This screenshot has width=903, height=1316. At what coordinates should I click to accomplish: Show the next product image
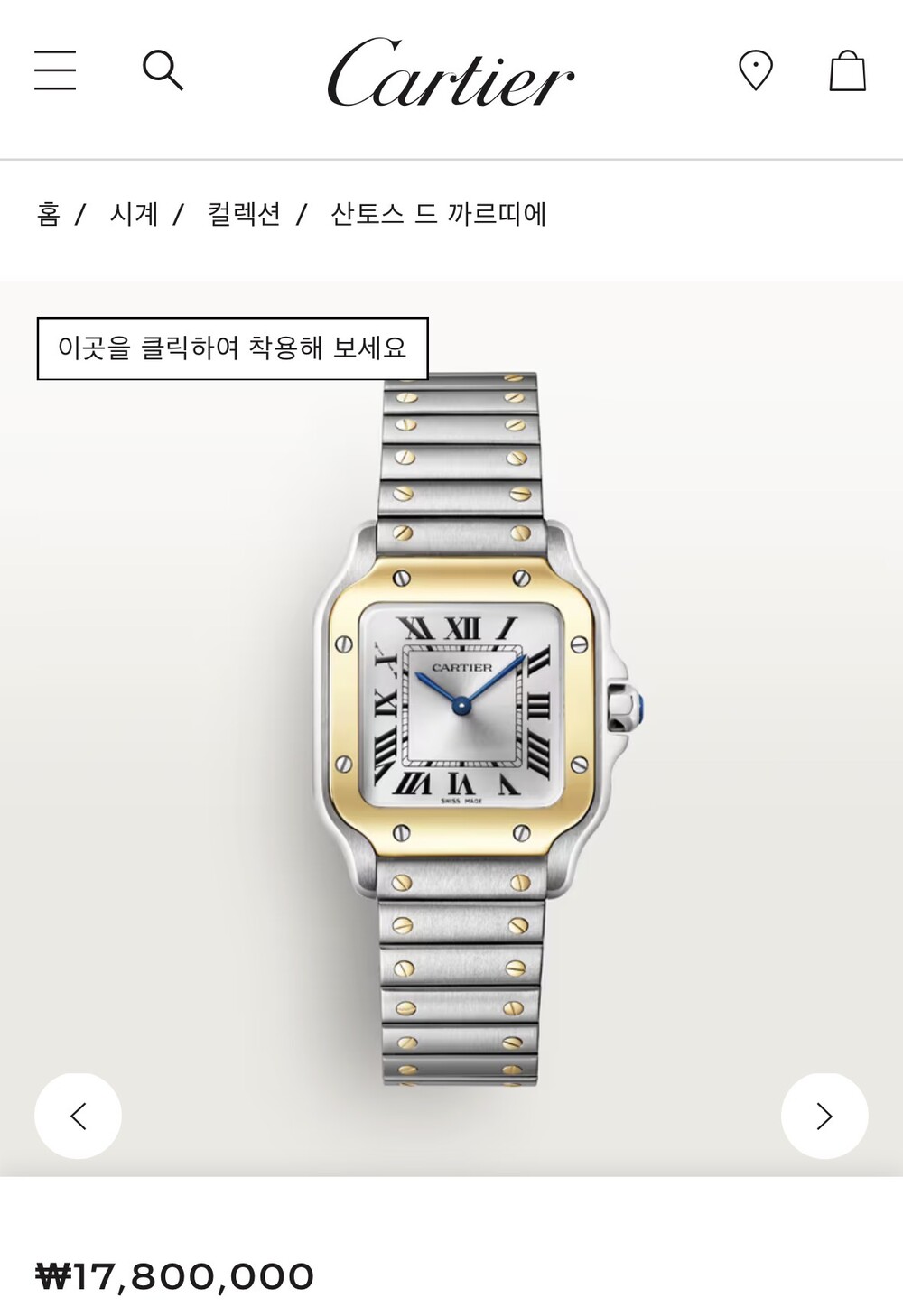(824, 1116)
